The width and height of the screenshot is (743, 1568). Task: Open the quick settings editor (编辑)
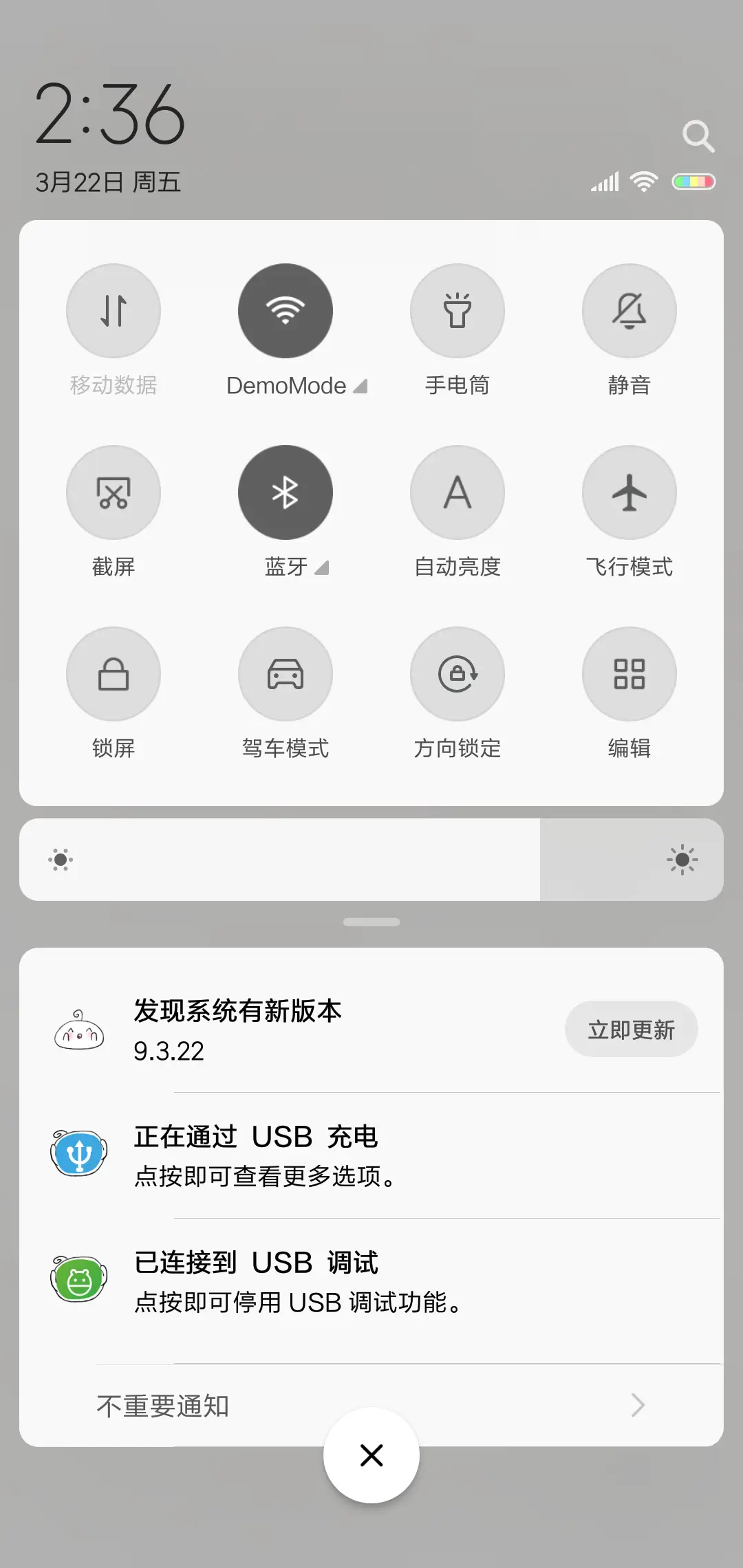(x=629, y=674)
